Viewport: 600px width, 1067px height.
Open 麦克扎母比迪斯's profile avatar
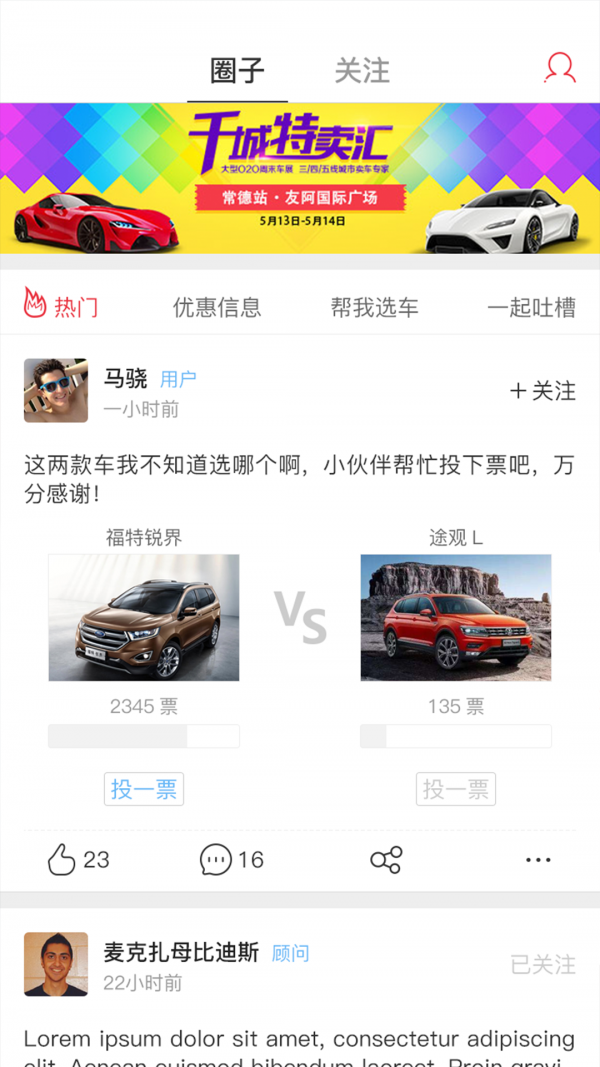pos(56,964)
